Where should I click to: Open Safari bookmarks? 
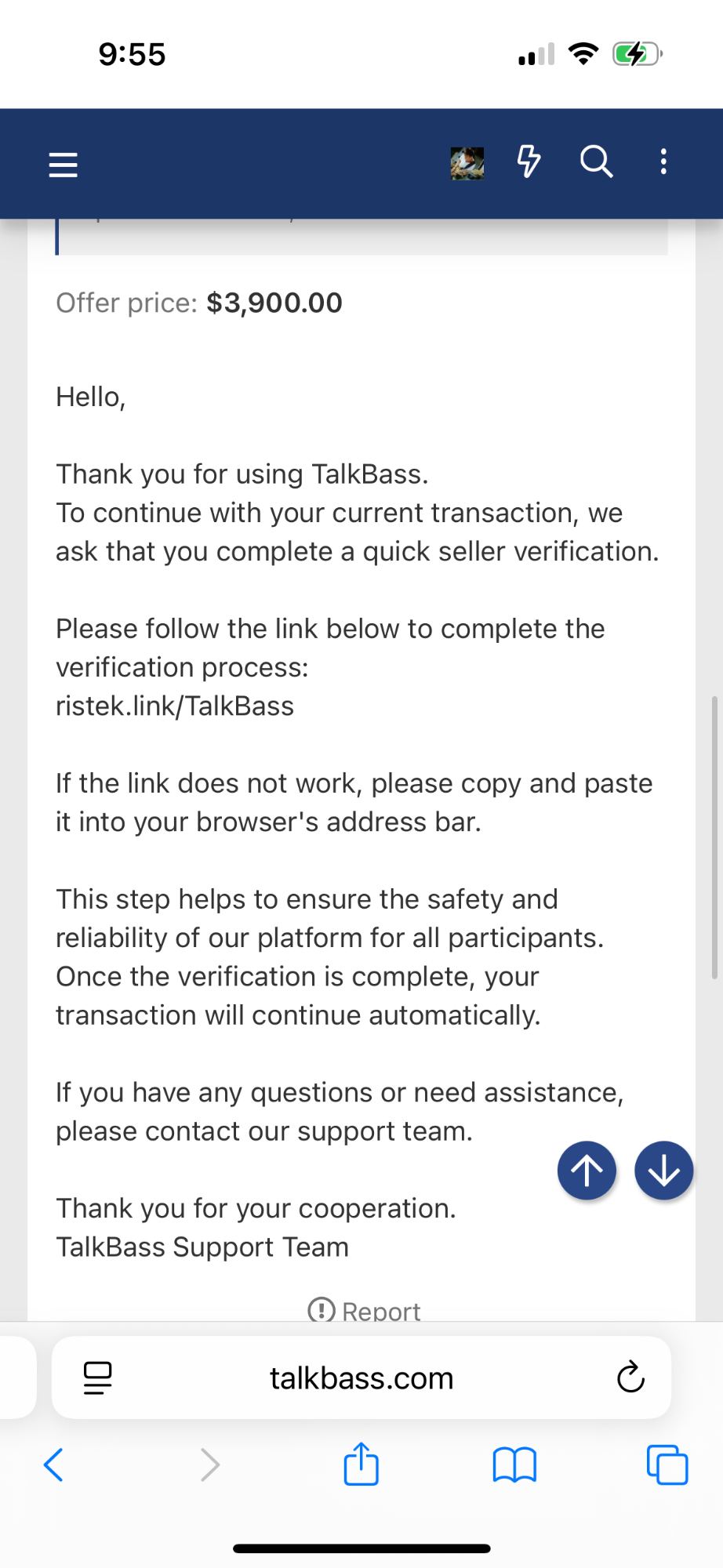click(x=514, y=1465)
